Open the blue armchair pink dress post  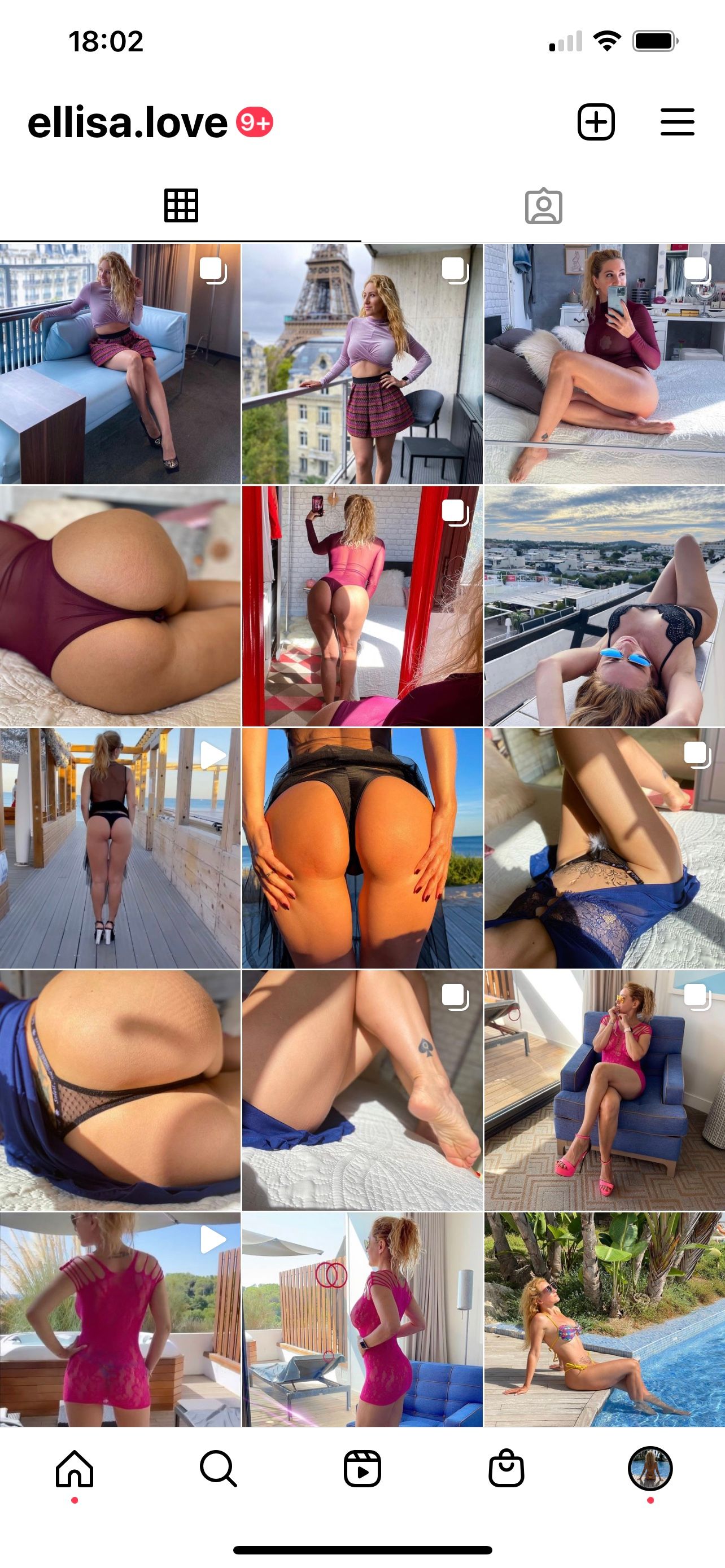[x=605, y=1090]
